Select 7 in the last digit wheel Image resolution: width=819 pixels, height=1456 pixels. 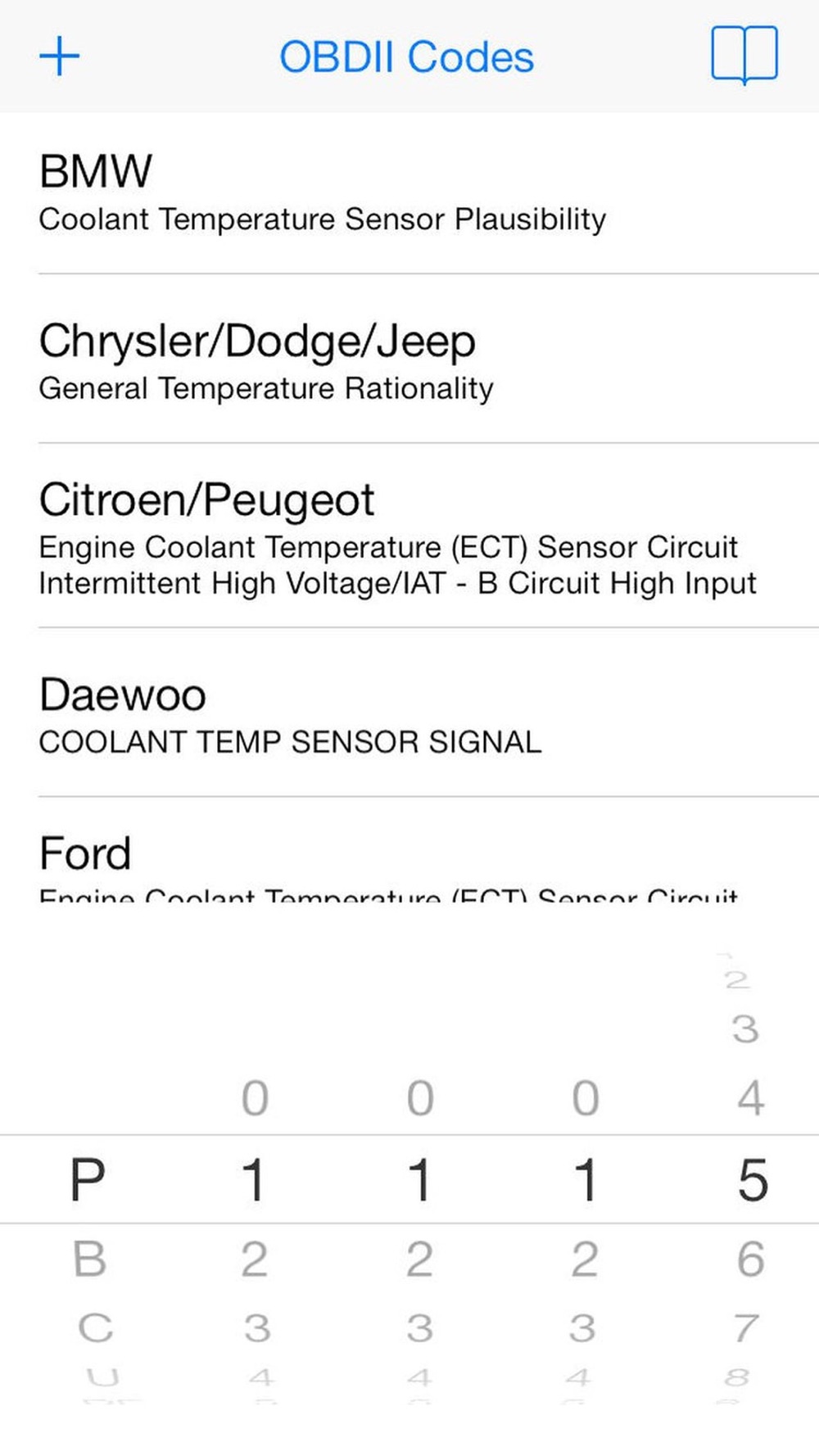[746, 1327]
